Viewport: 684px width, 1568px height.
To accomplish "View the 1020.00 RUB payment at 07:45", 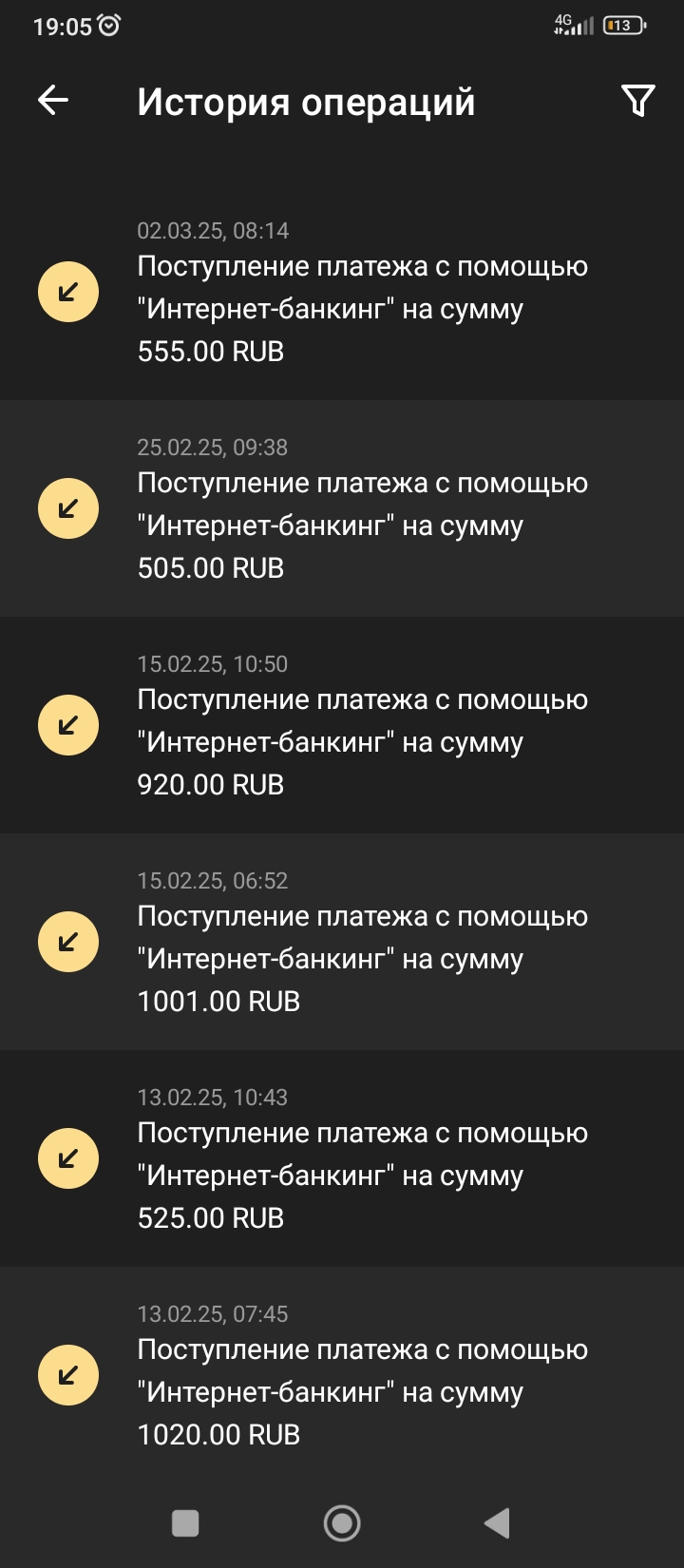I will (361, 1392).
